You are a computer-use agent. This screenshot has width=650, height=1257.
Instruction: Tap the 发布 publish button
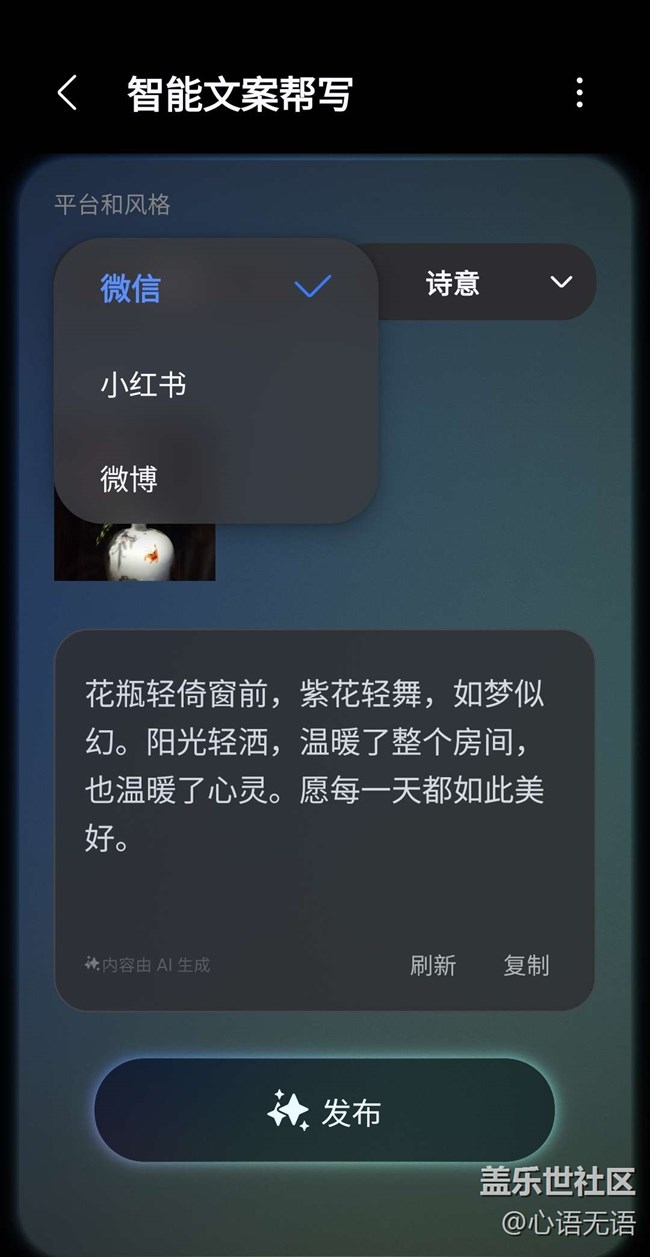[x=324, y=1111]
